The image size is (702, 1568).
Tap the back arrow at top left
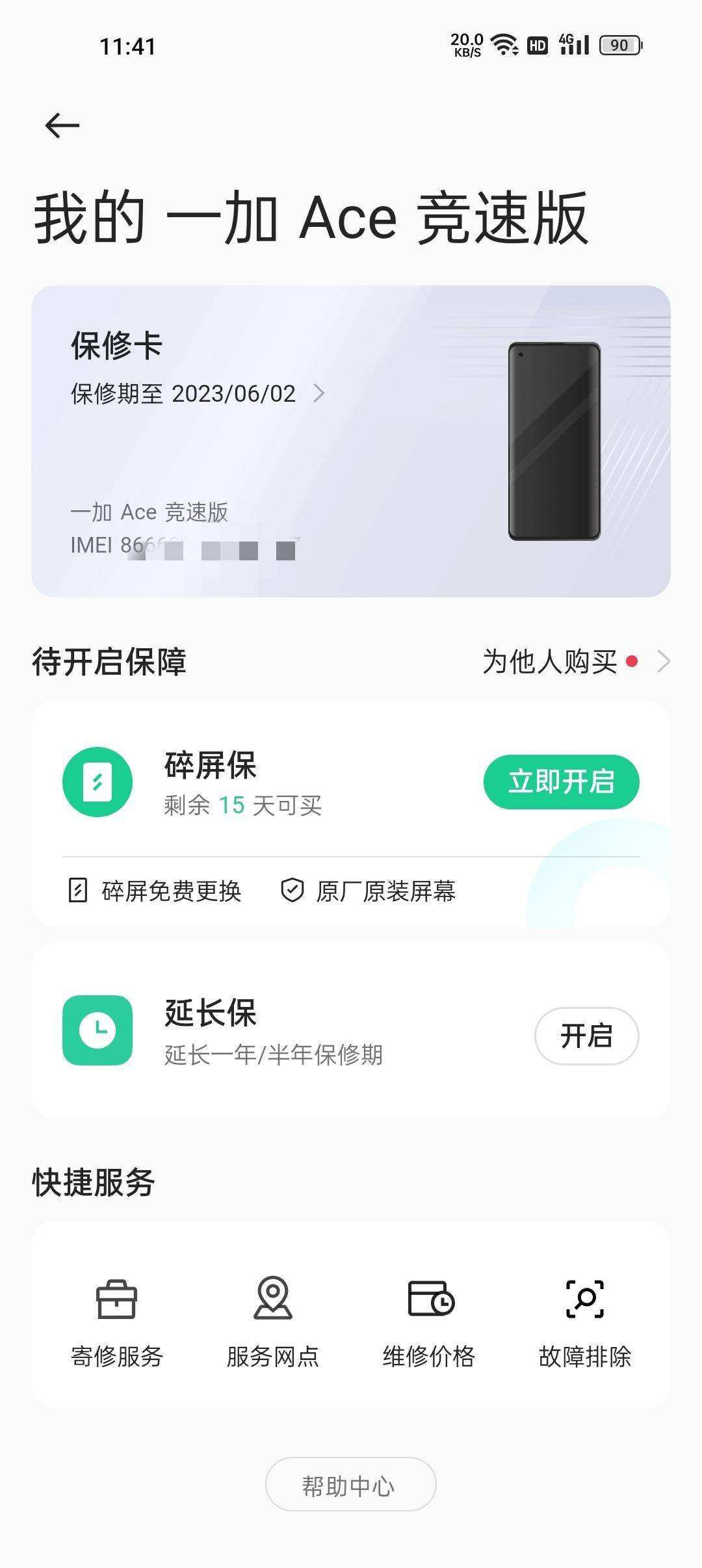pyautogui.click(x=61, y=124)
